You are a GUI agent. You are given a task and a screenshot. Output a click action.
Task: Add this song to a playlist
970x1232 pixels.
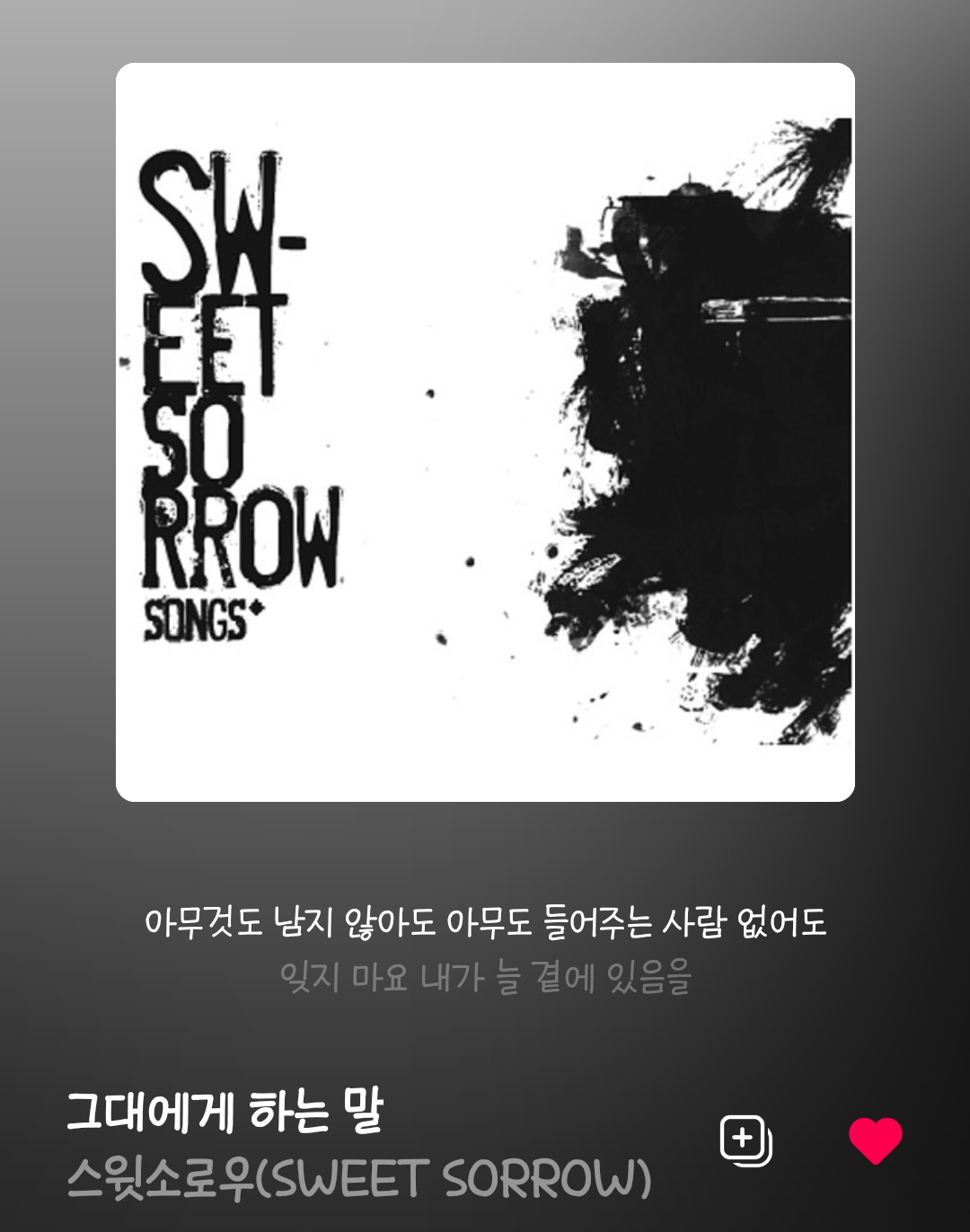(745, 1140)
